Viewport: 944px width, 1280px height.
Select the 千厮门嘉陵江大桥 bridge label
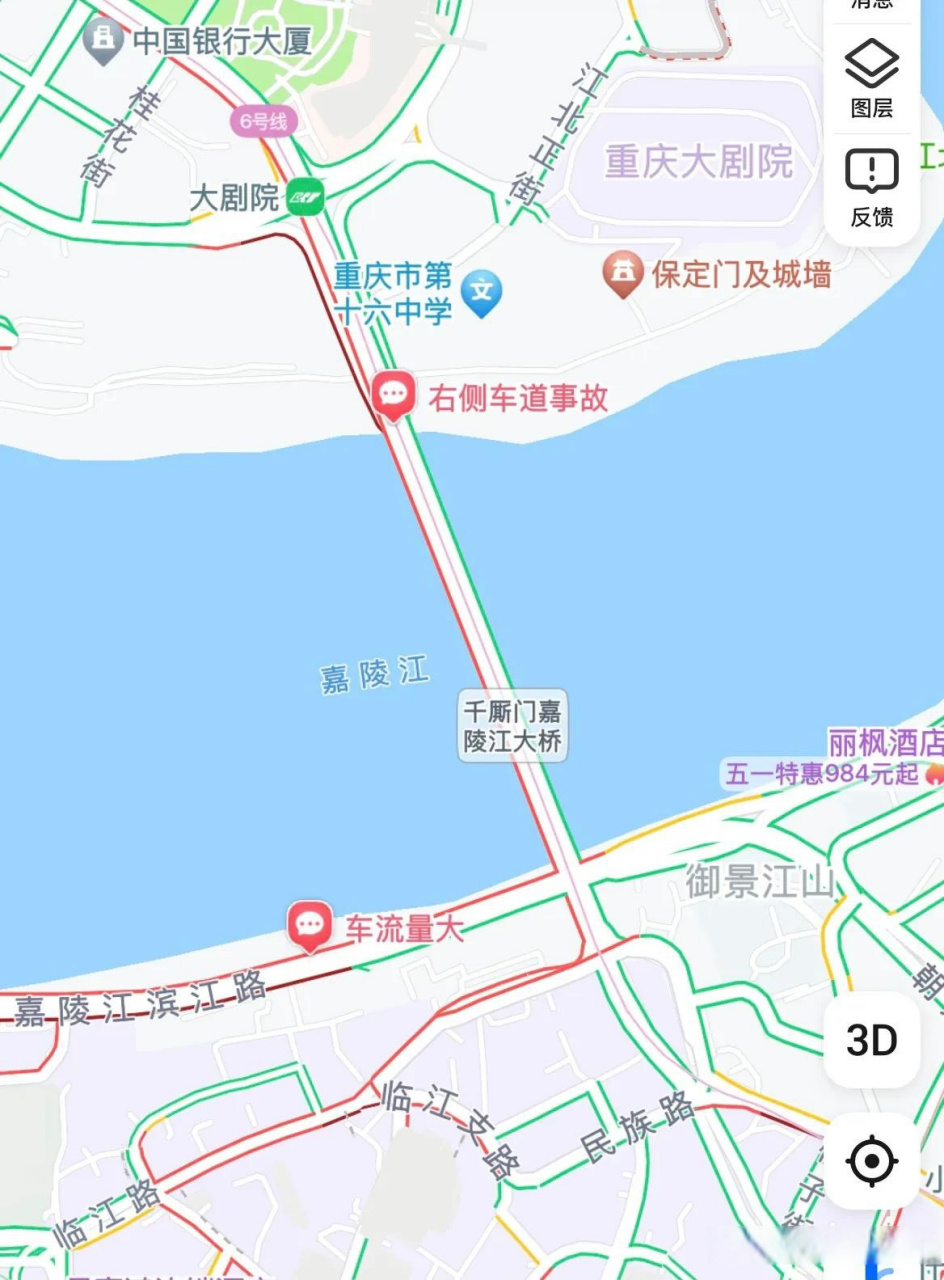512,726
